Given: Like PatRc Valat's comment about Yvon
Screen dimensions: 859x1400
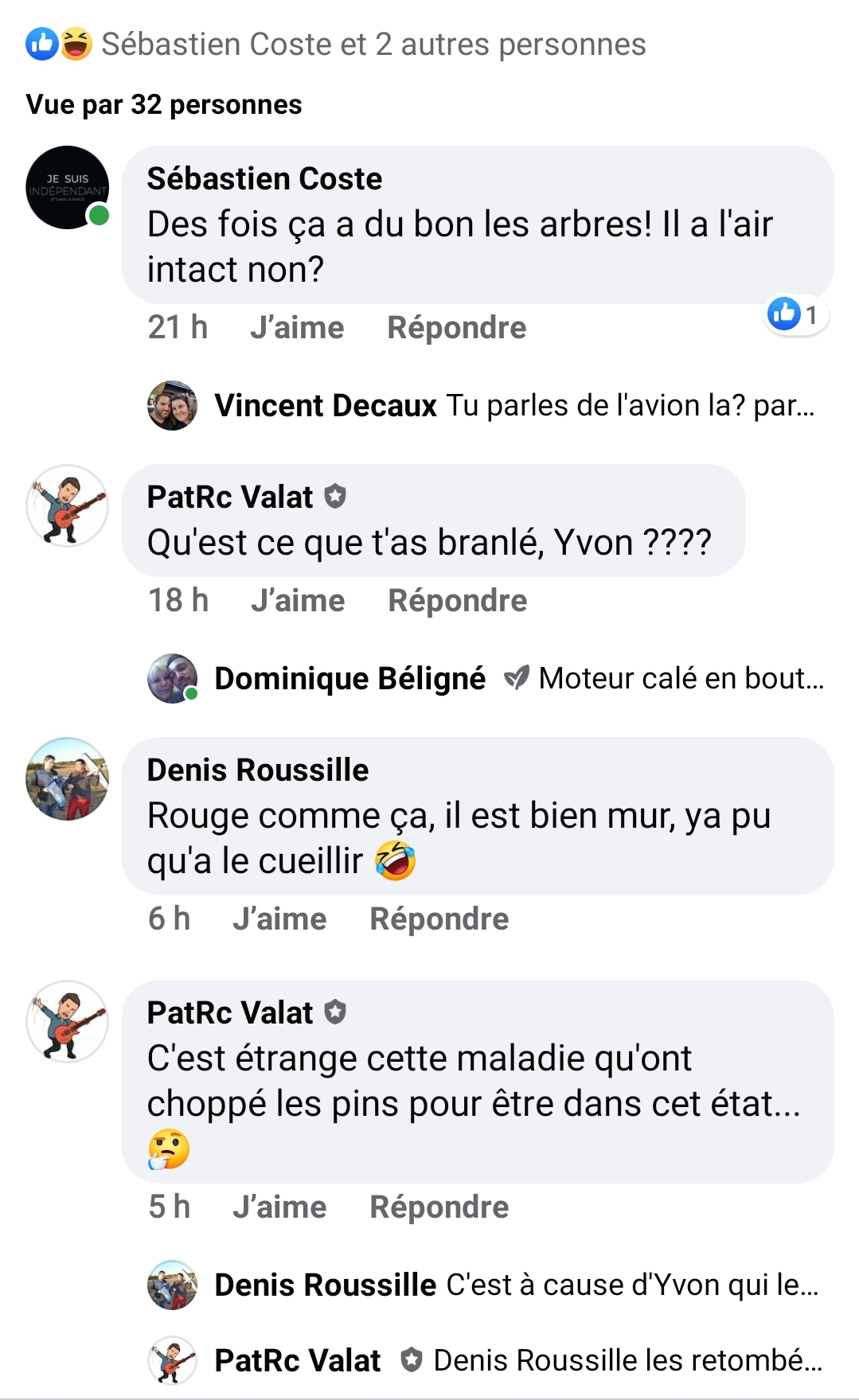Looking at the screenshot, I should pos(298,601).
